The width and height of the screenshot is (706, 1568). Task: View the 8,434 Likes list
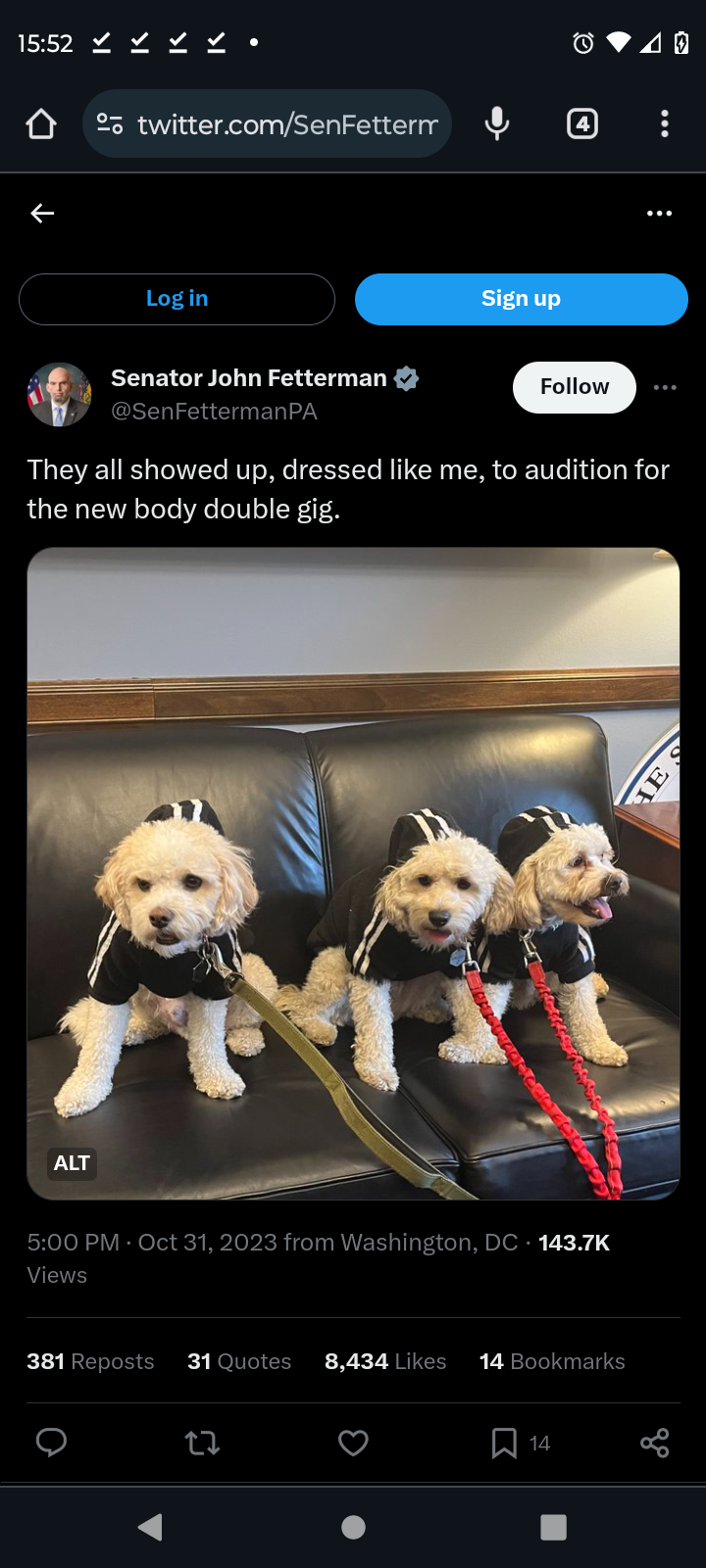tap(385, 1361)
